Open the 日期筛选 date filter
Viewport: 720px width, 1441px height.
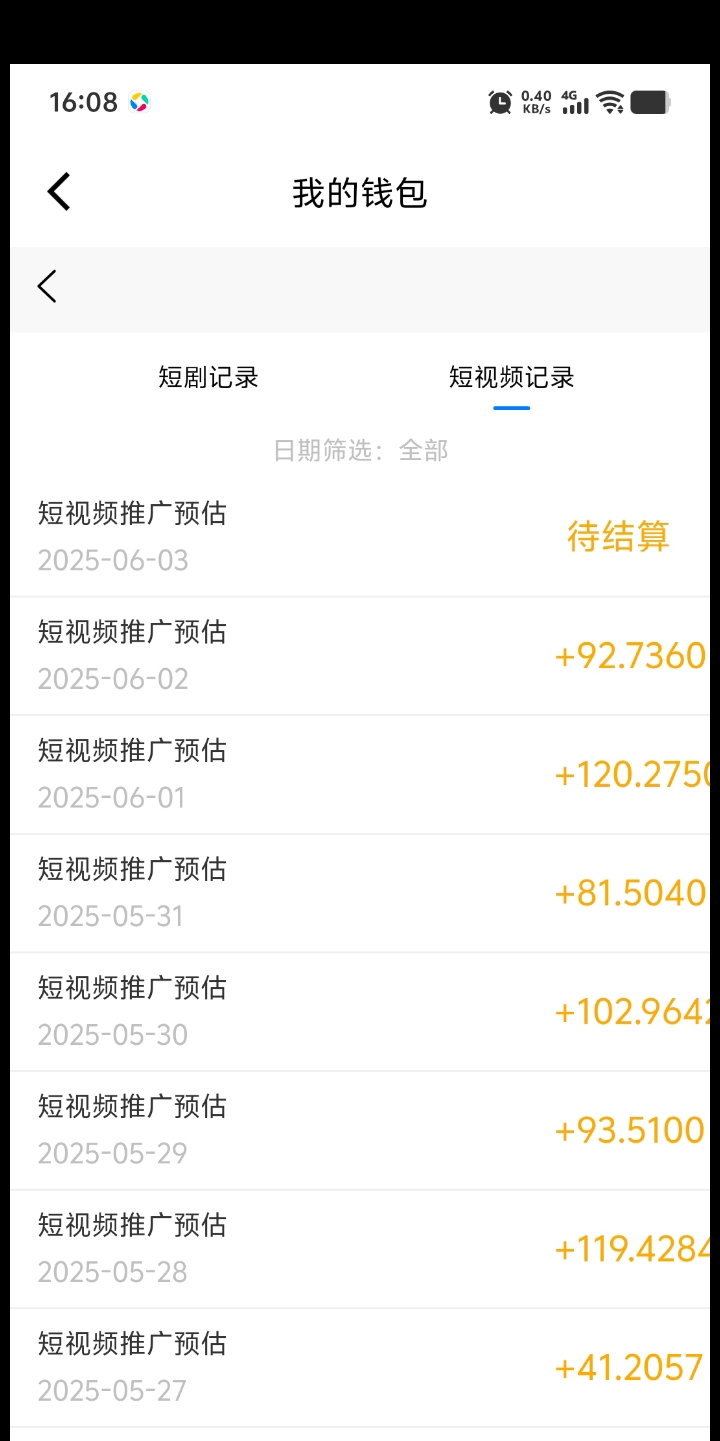[x=361, y=451]
